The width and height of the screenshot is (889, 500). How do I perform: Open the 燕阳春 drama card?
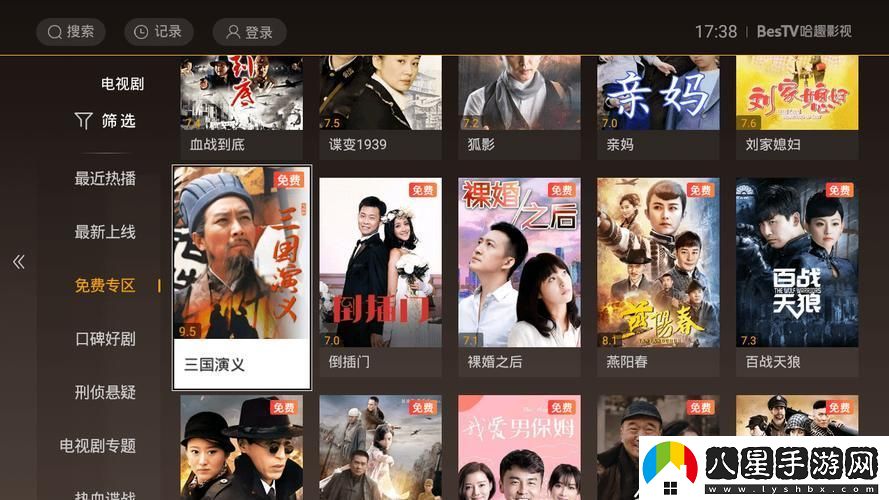click(x=658, y=277)
